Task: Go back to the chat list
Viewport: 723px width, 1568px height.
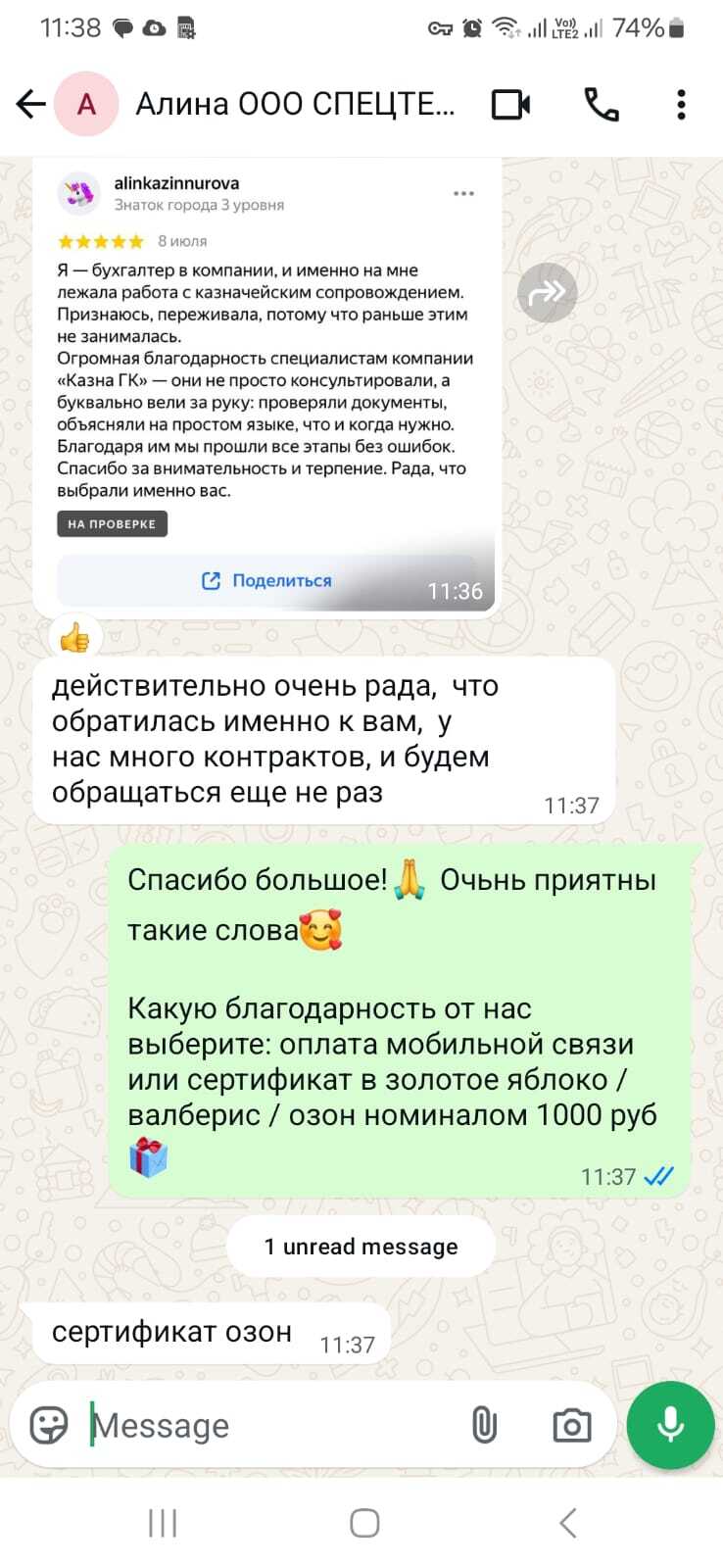Action: (31, 104)
